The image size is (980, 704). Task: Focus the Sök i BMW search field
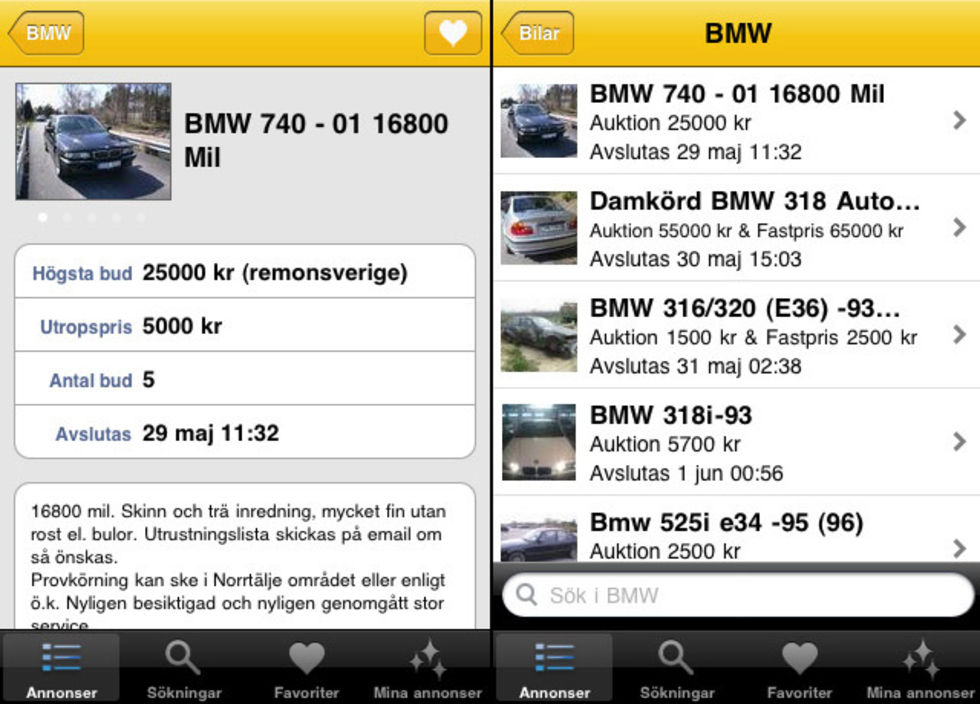(x=738, y=596)
